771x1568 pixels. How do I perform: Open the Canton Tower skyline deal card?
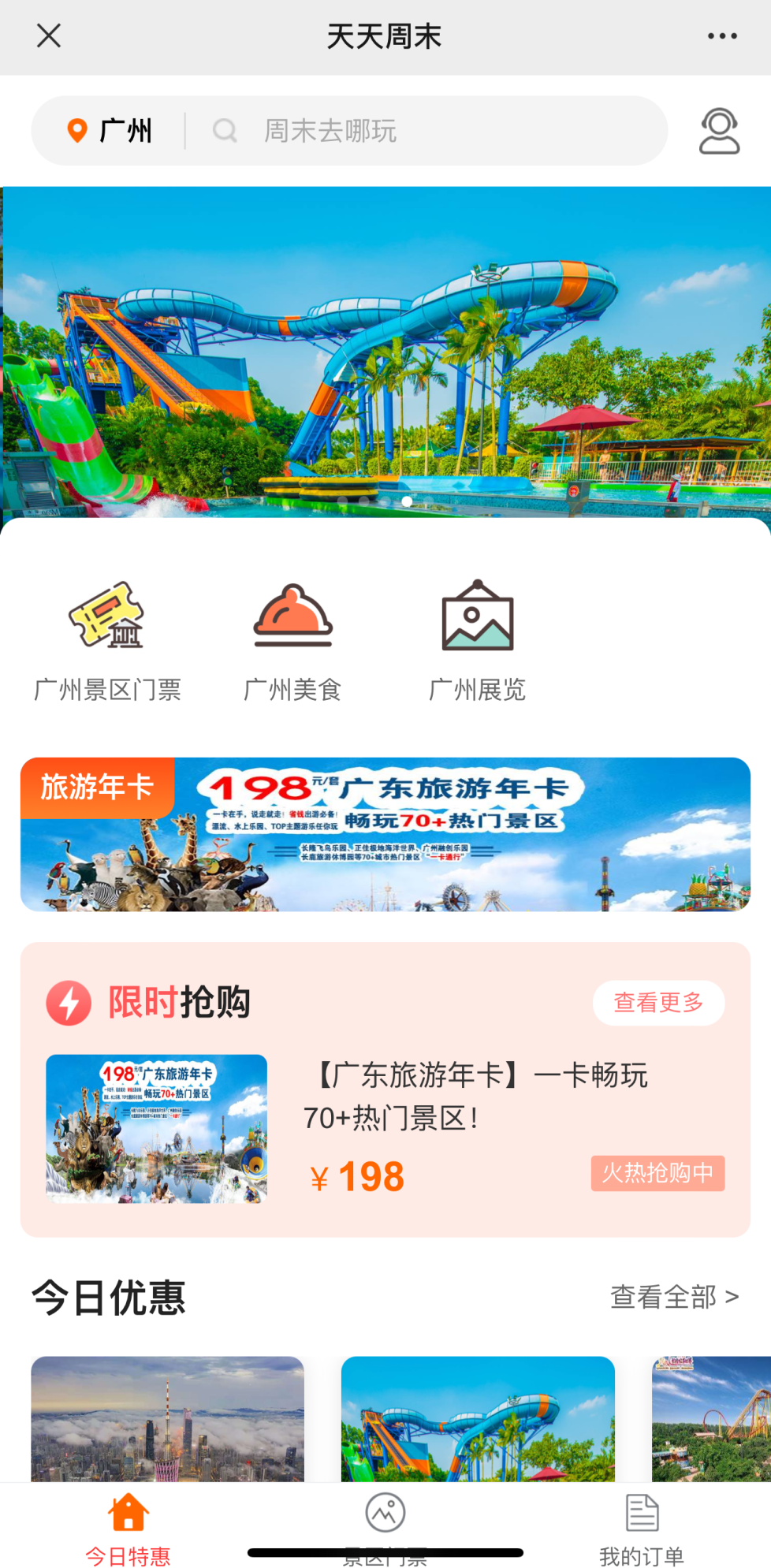point(167,1417)
